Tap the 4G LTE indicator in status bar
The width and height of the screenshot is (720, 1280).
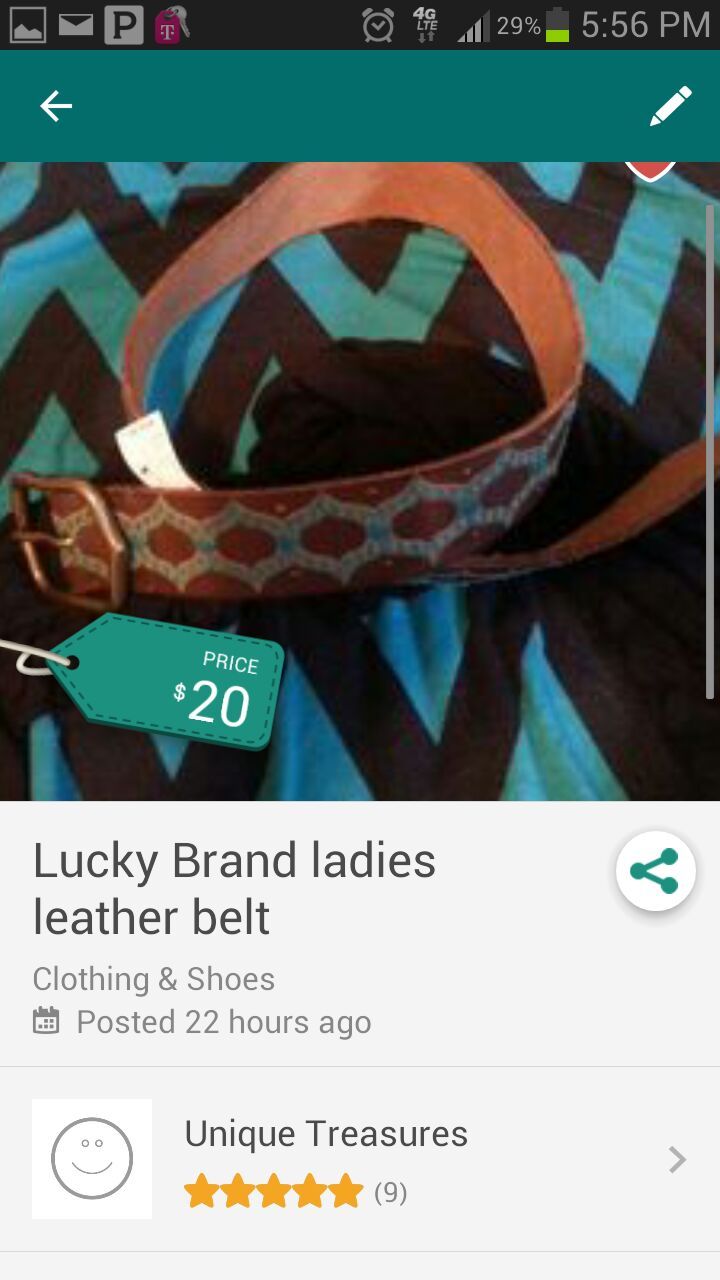point(425,23)
